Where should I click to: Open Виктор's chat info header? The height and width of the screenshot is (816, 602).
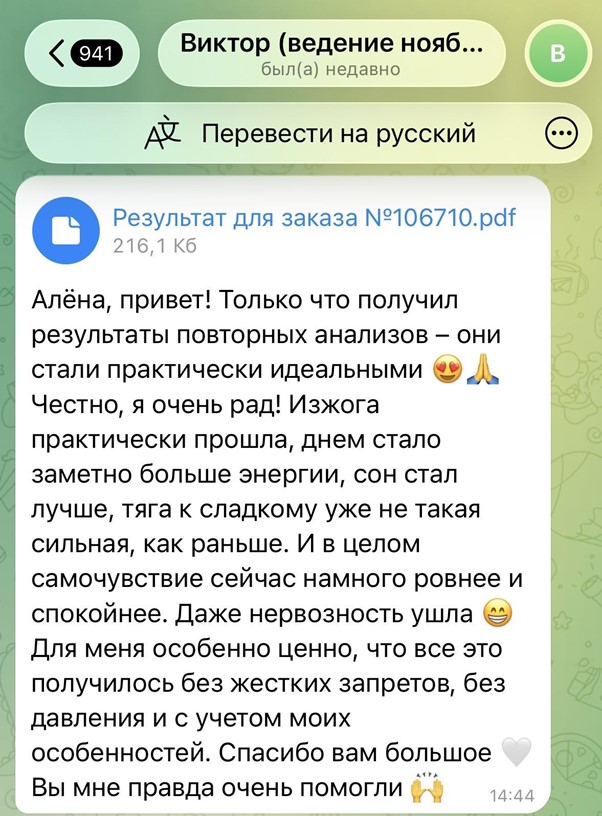pyautogui.click(x=330, y=53)
